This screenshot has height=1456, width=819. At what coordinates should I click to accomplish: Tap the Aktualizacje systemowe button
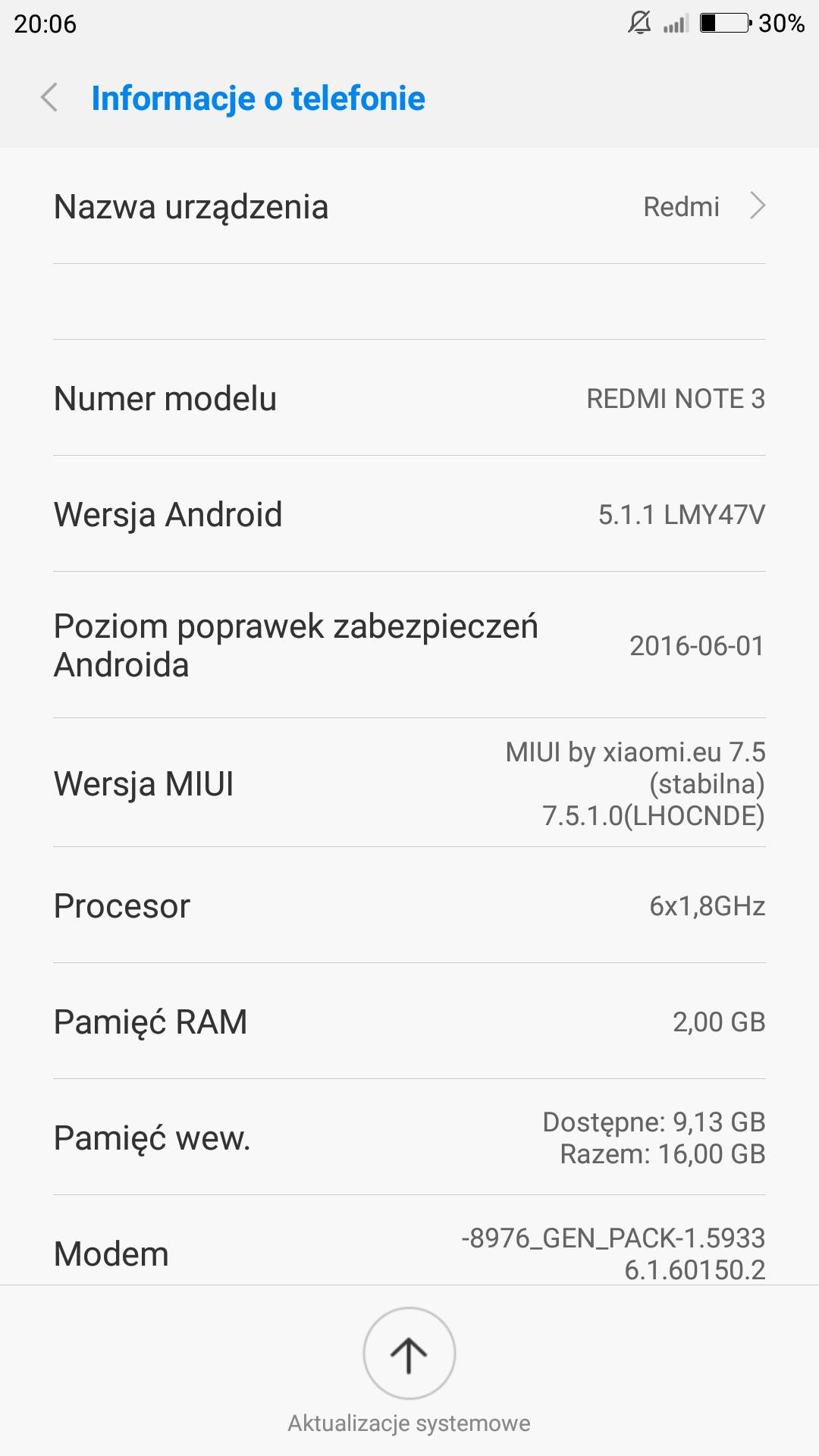(x=409, y=1354)
